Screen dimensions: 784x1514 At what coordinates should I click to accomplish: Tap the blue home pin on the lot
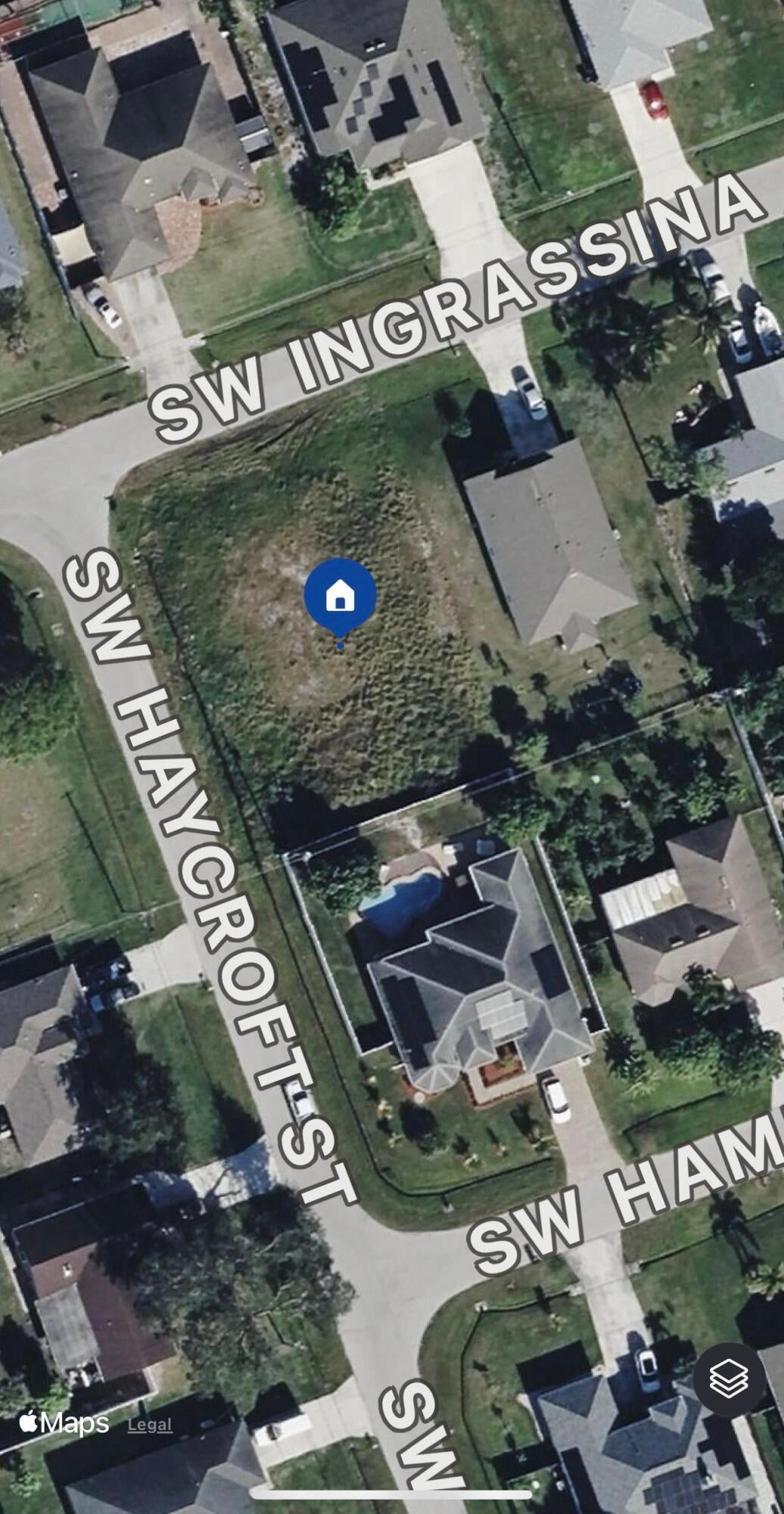pyautogui.click(x=341, y=596)
